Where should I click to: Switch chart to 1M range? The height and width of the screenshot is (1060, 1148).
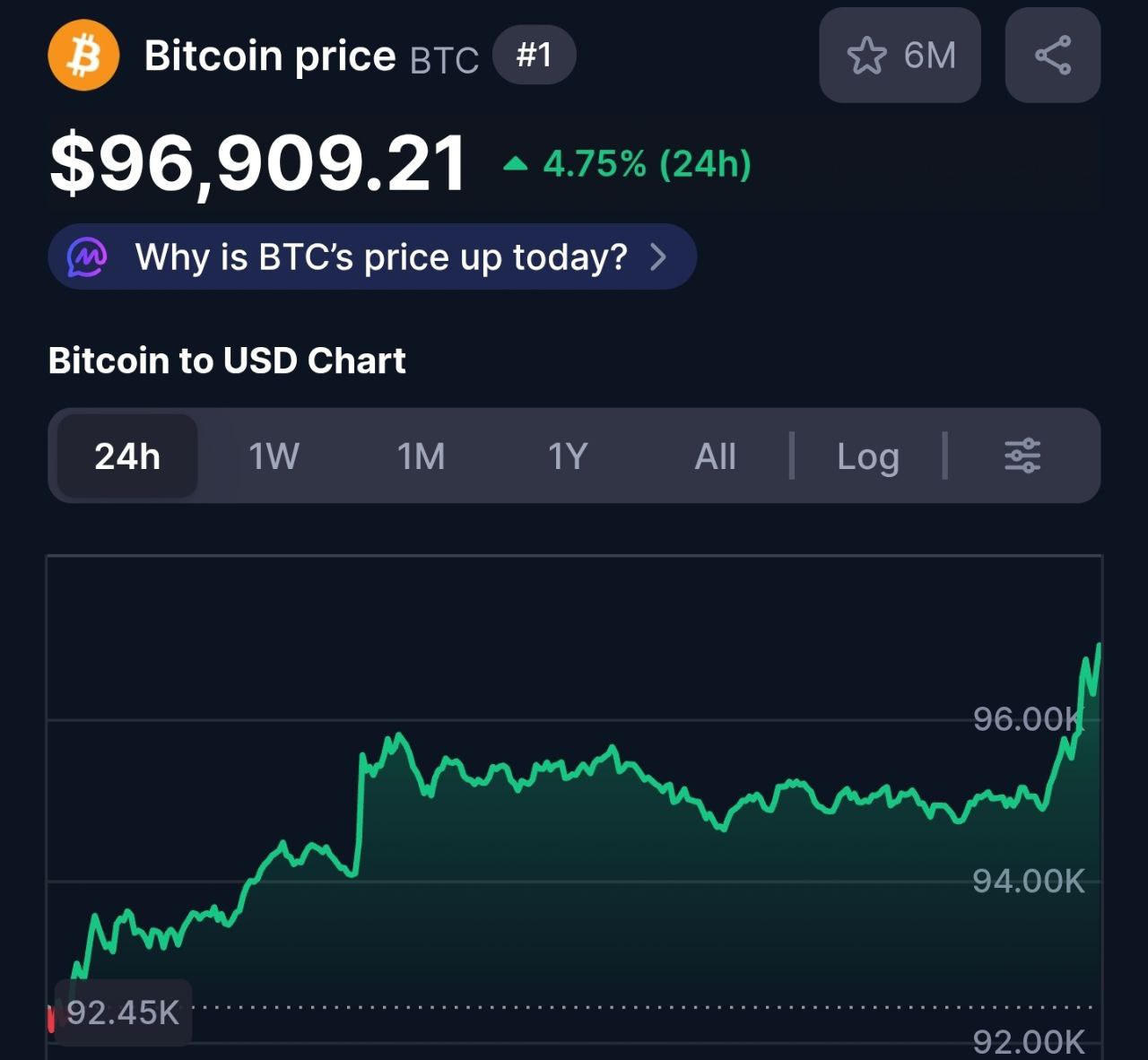tap(421, 456)
